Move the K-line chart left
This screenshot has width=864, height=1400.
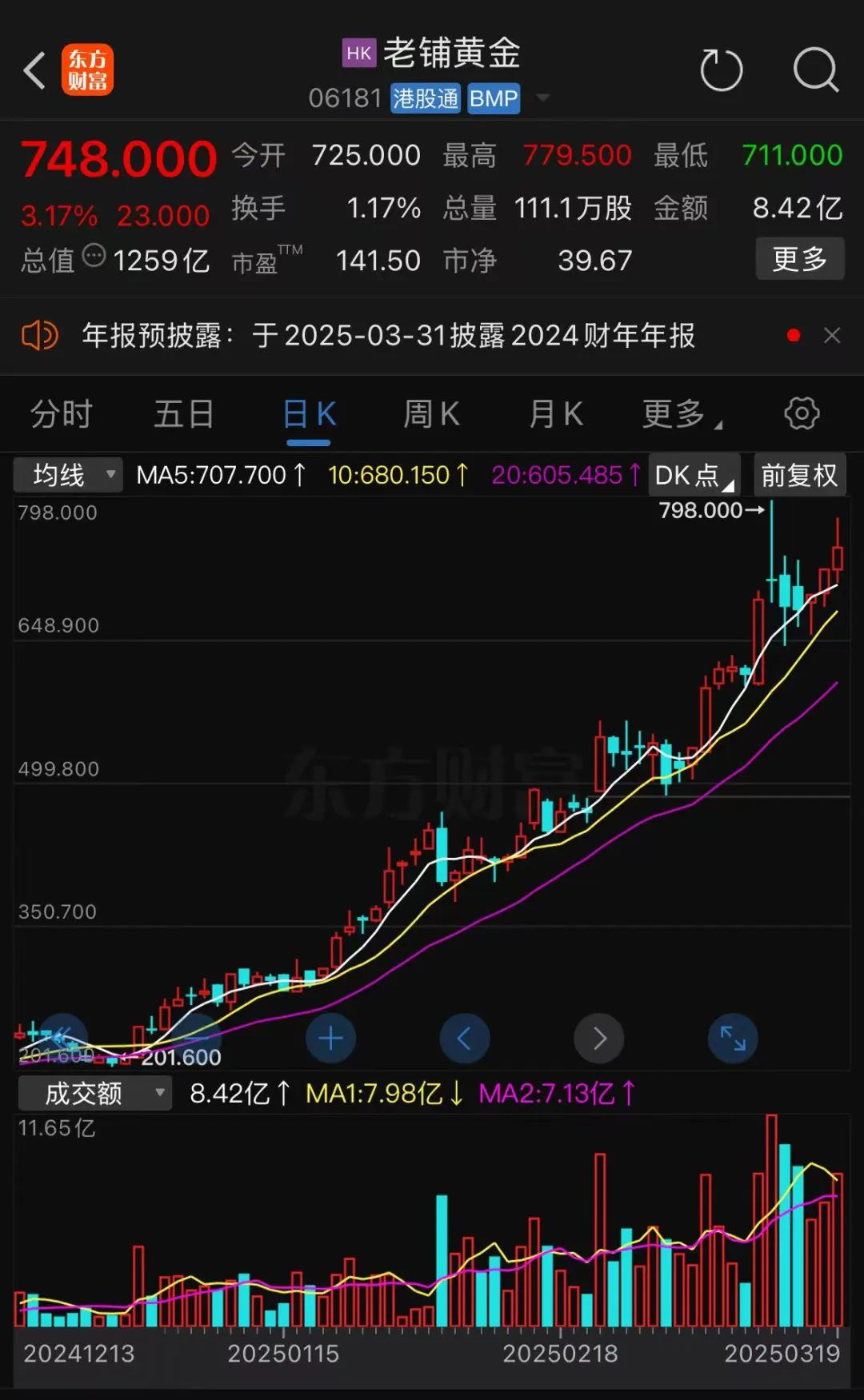point(464,1039)
